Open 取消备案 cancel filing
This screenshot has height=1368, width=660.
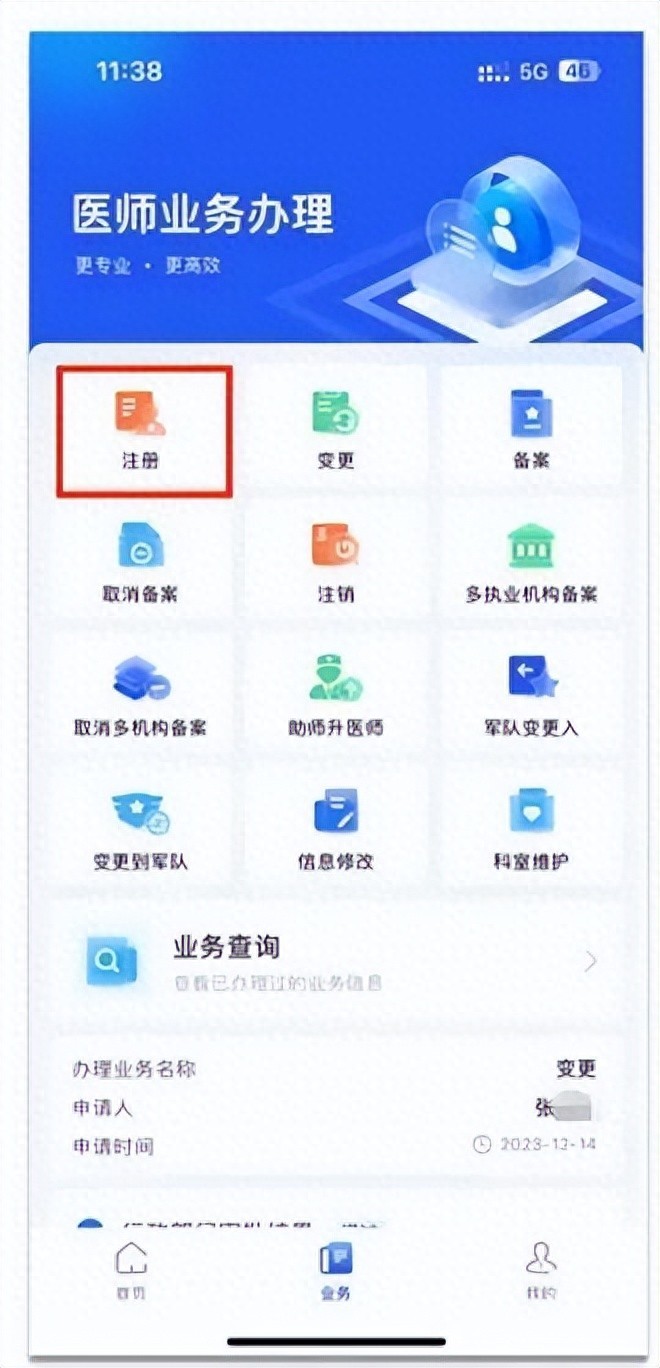point(141,562)
